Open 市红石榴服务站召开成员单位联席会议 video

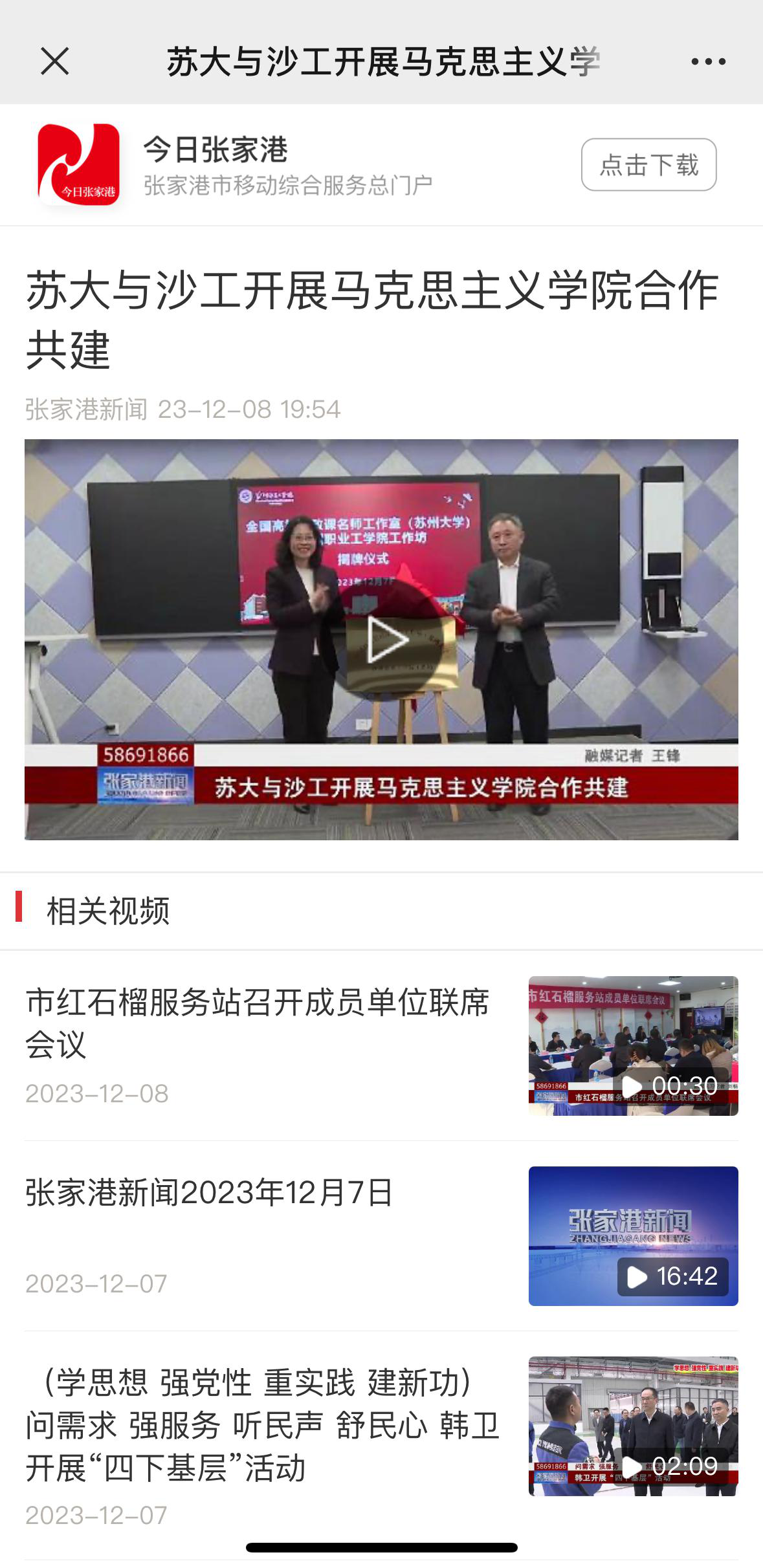(x=259, y=1023)
